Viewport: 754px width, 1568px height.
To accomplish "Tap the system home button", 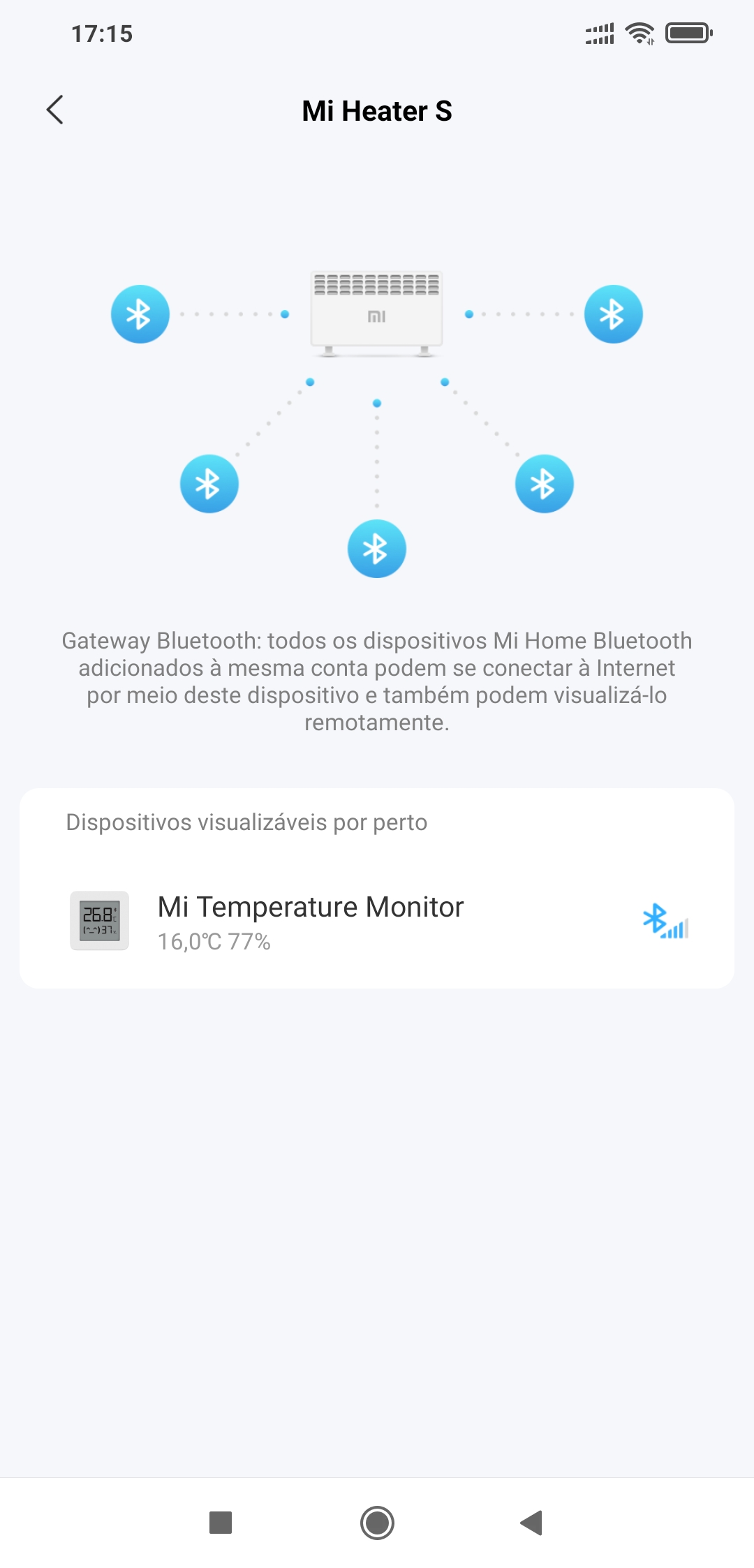I will point(377,1523).
